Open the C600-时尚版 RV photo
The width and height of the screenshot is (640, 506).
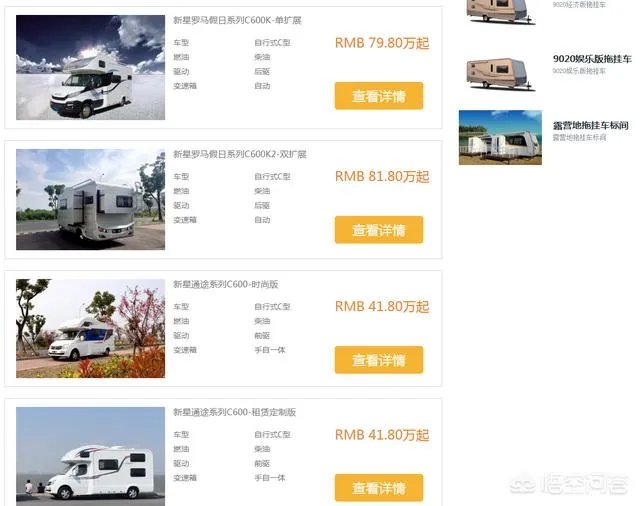[90, 328]
